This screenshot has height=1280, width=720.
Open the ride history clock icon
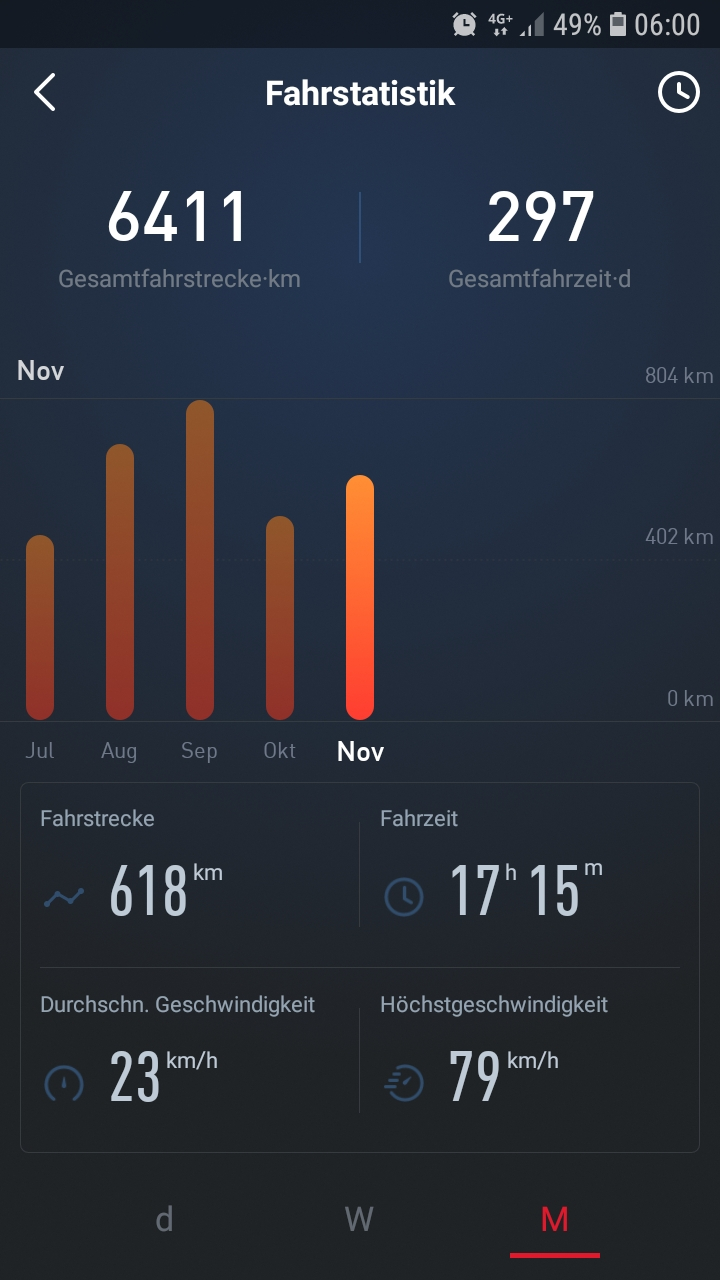(x=678, y=93)
